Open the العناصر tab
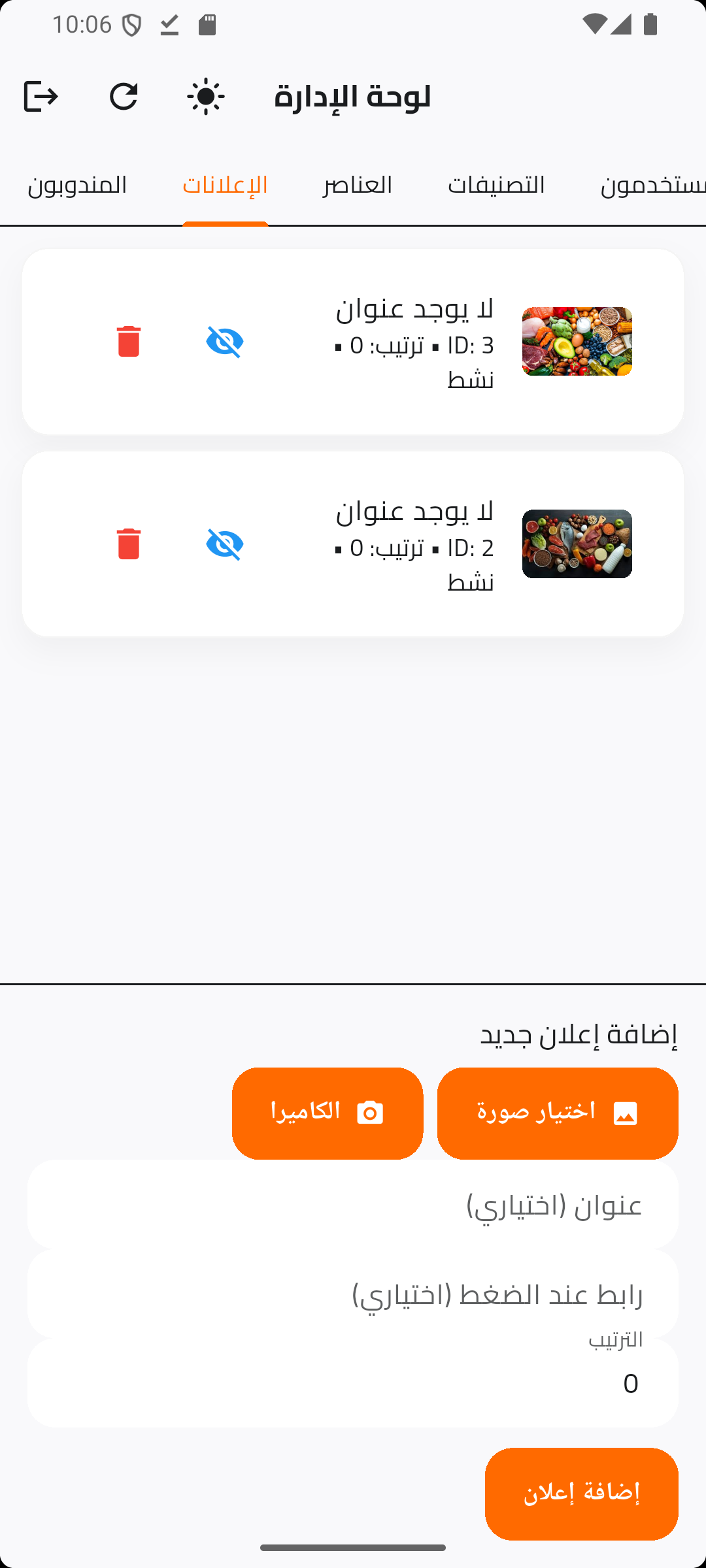Screen dimensions: 706x1568 [358, 186]
